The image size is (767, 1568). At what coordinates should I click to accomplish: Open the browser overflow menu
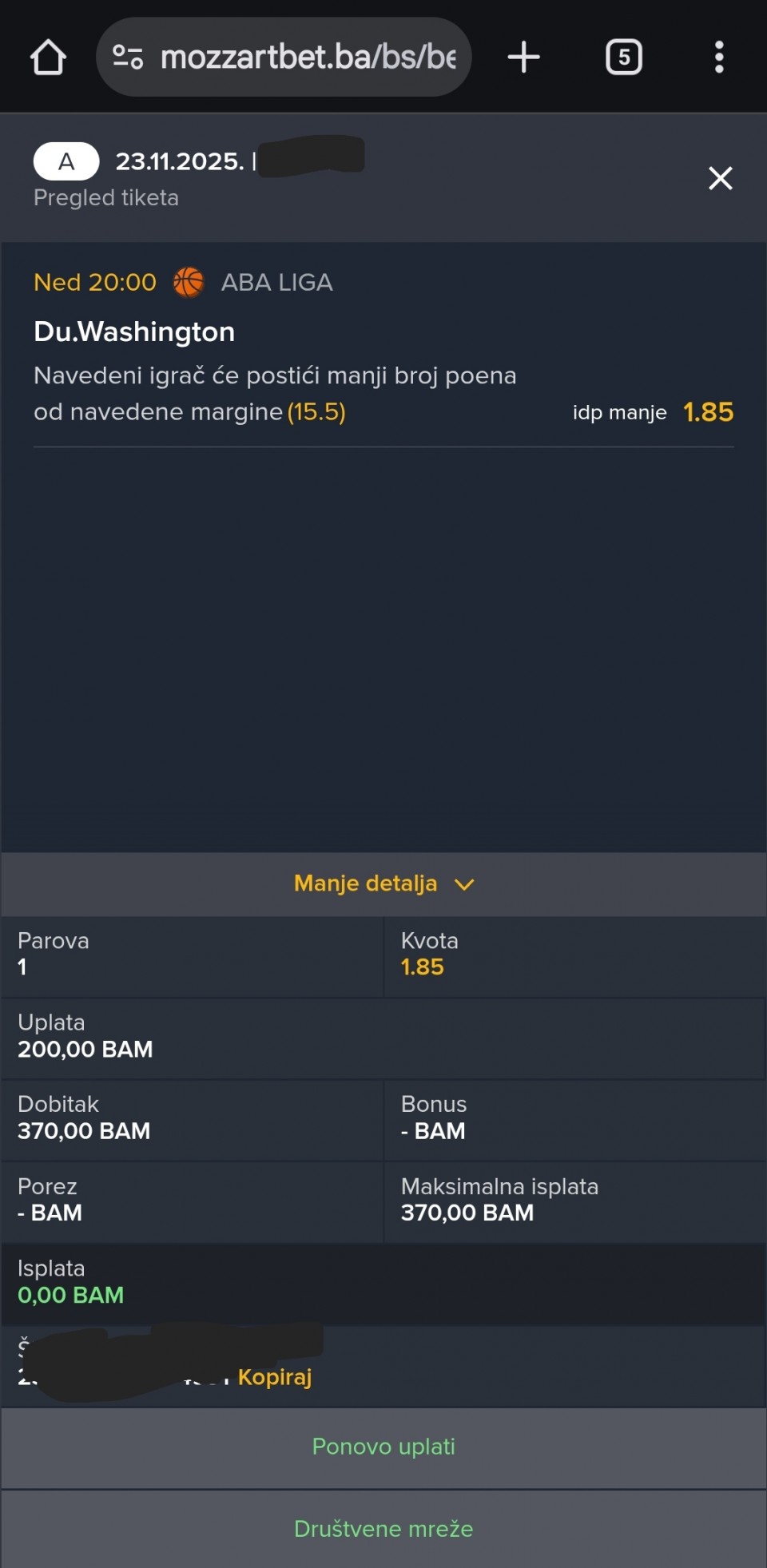[719, 58]
